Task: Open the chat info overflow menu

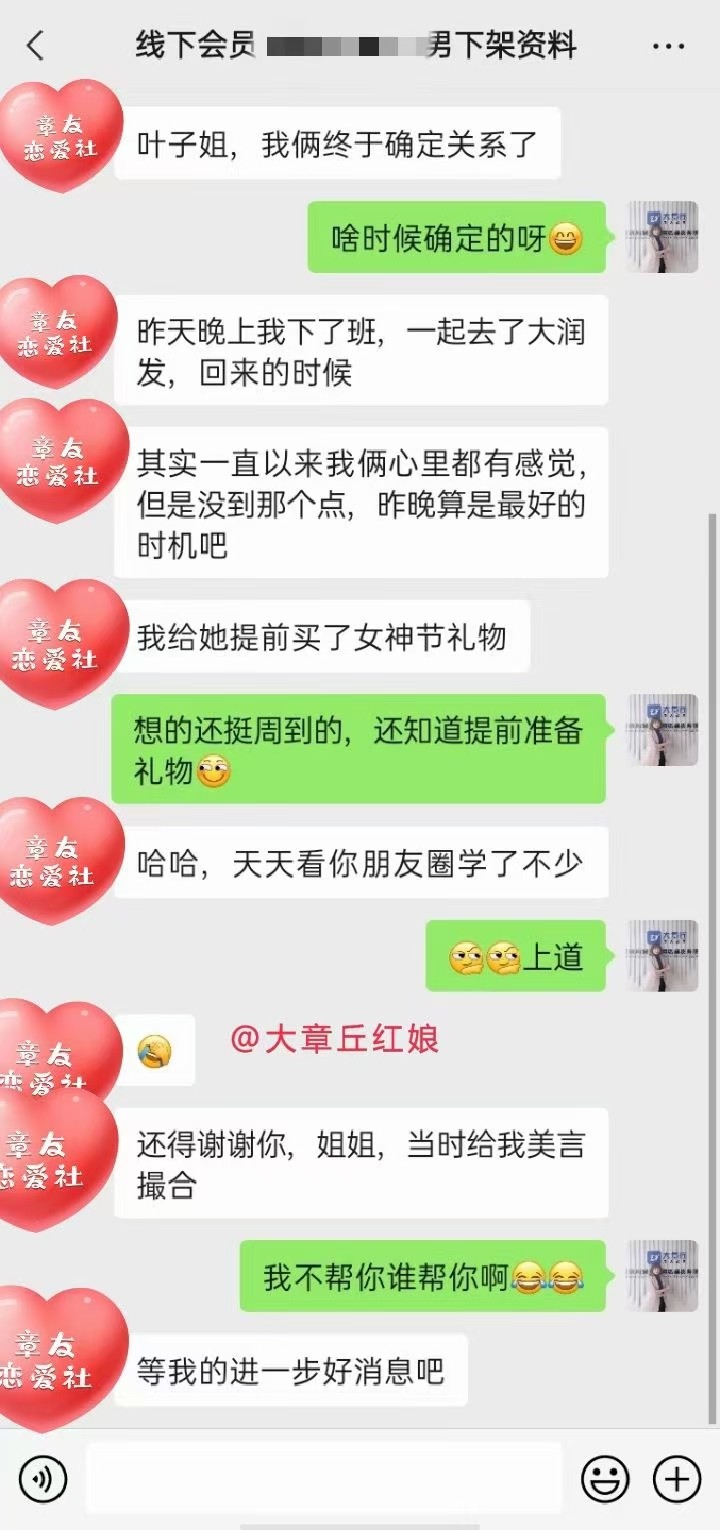Action: point(667,46)
